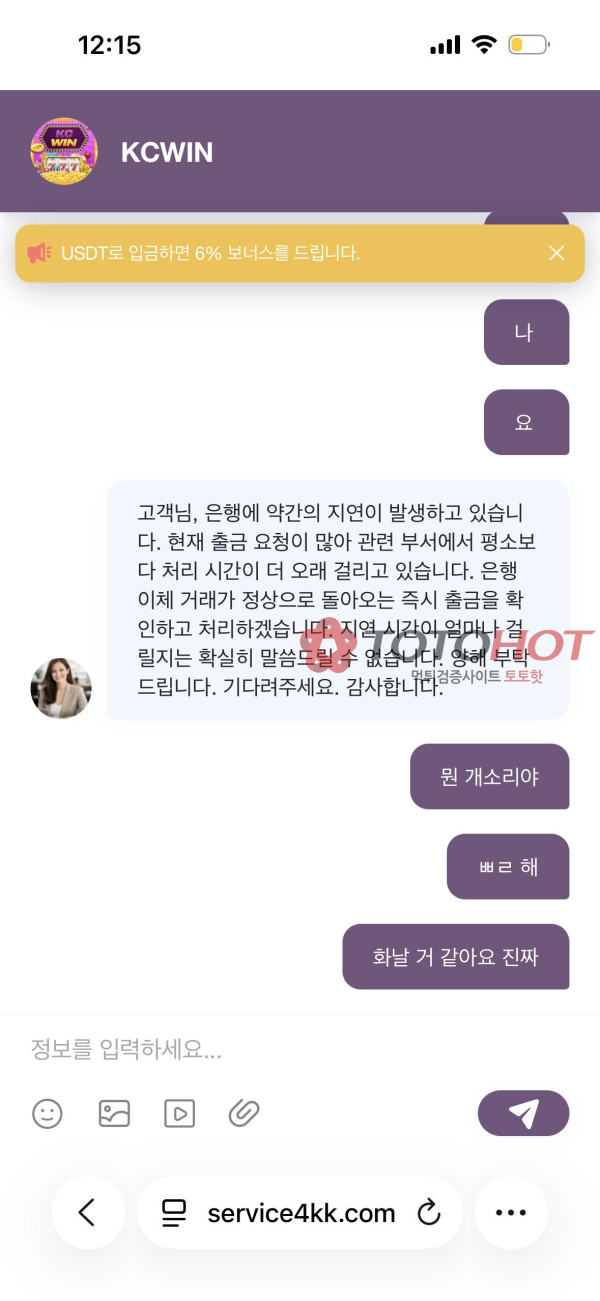Open the browser's three-dot menu
The width and height of the screenshot is (600, 1301).
tap(511, 1212)
